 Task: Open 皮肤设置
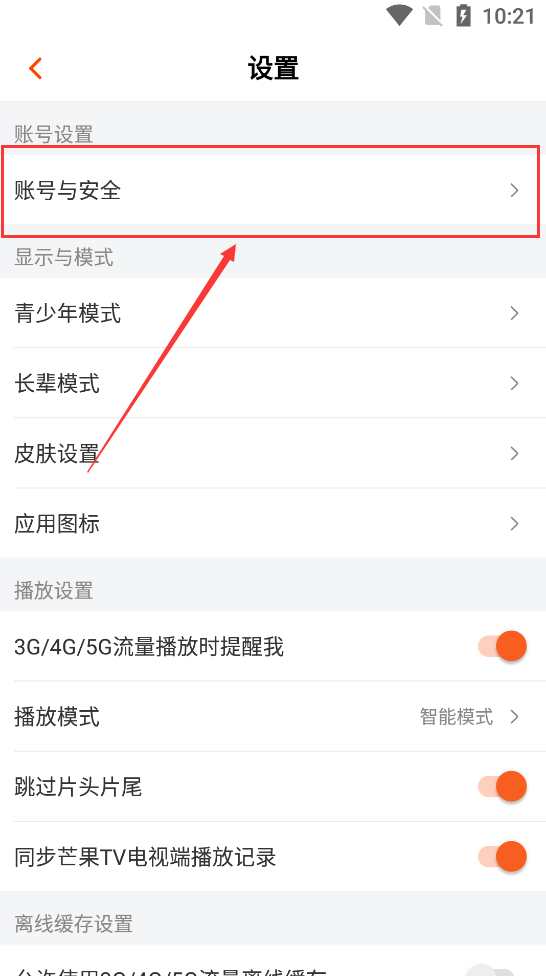pyautogui.click(x=273, y=453)
